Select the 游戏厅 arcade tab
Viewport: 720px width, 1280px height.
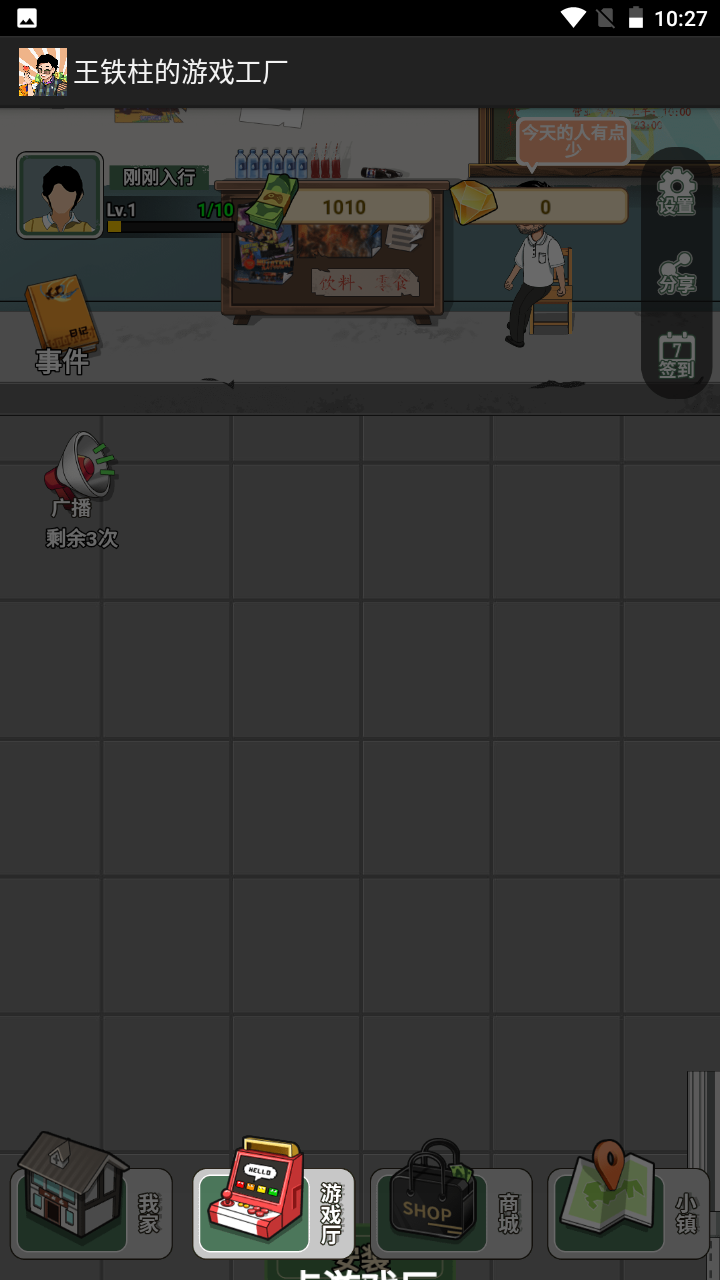click(273, 1205)
